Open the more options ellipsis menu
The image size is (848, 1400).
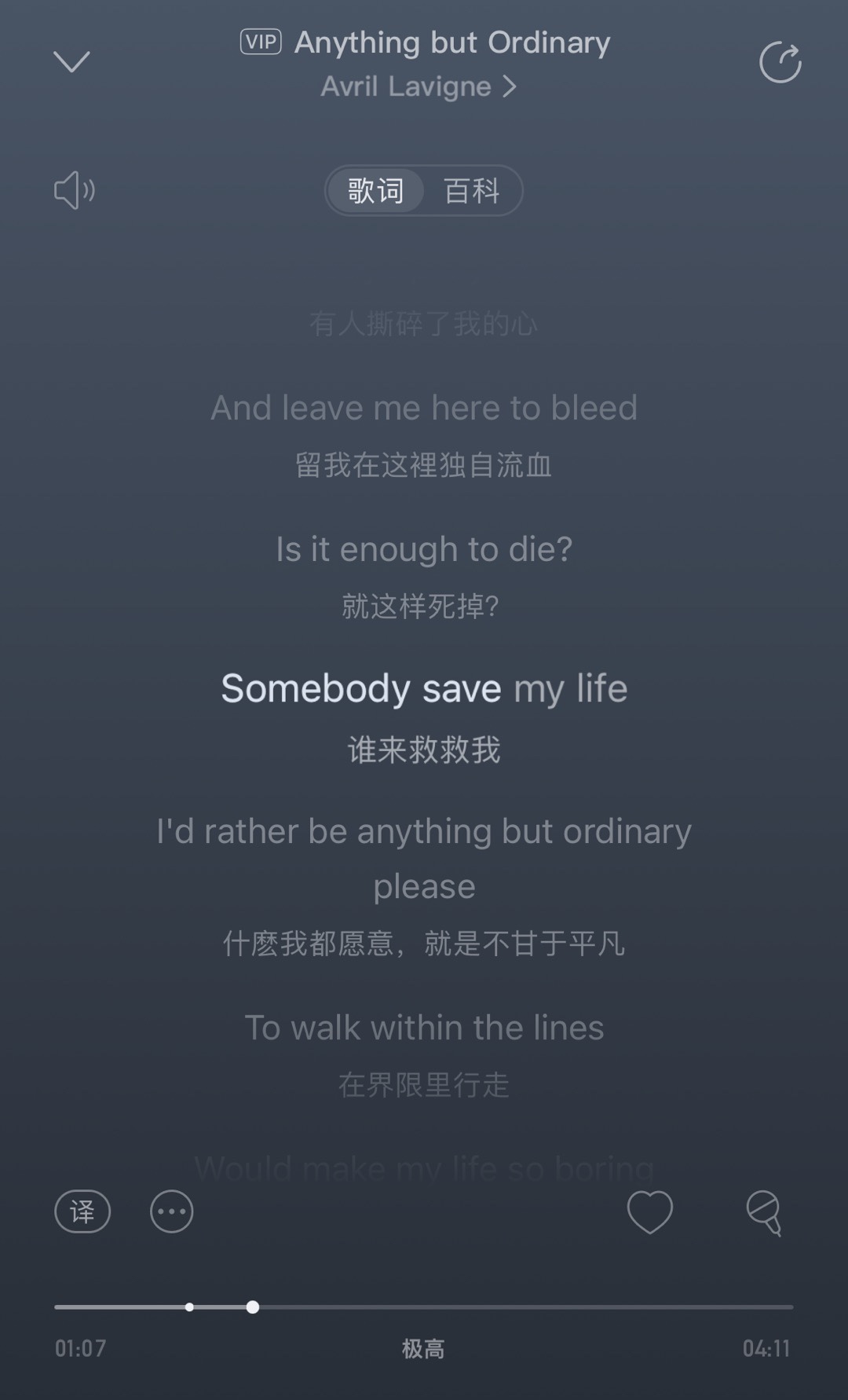[172, 1211]
